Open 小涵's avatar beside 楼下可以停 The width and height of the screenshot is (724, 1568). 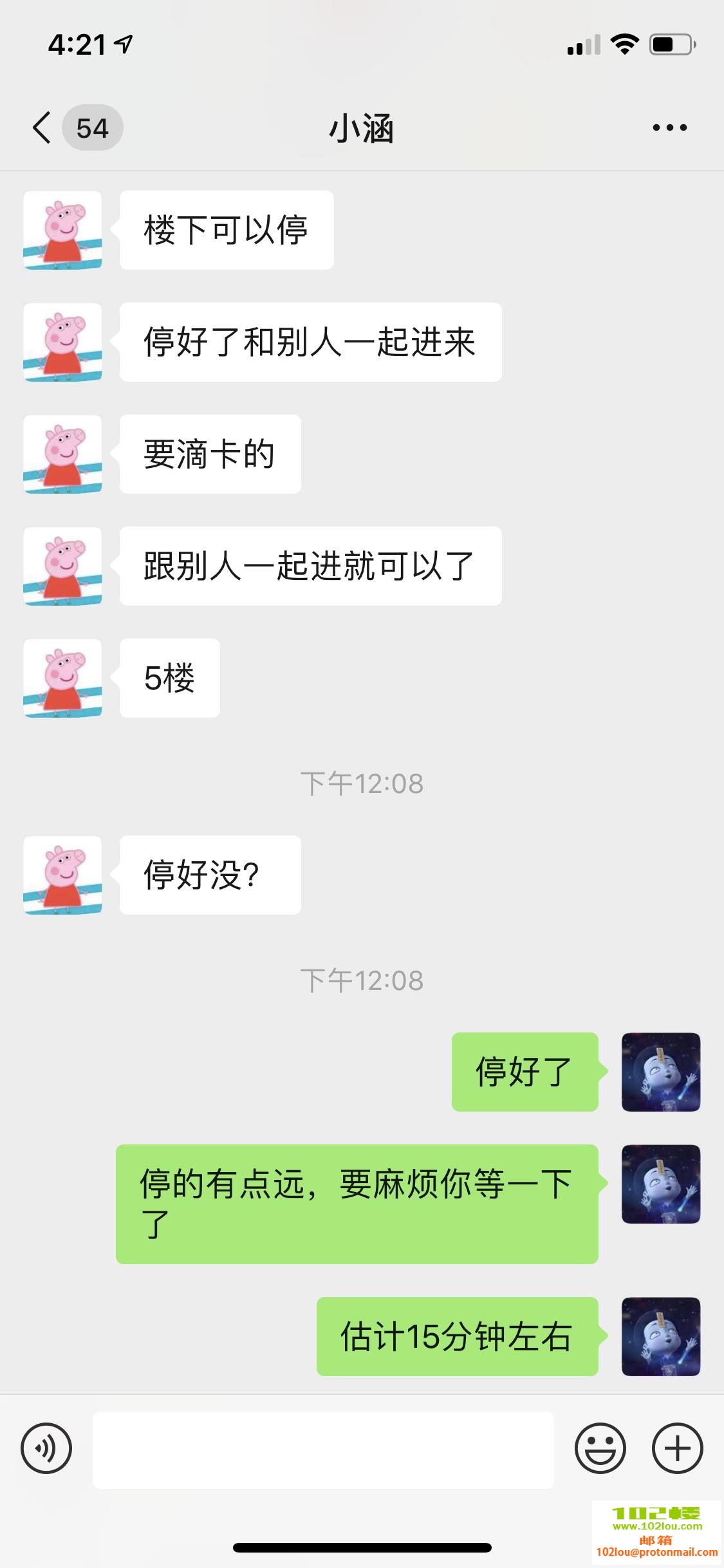pyautogui.click(x=62, y=230)
